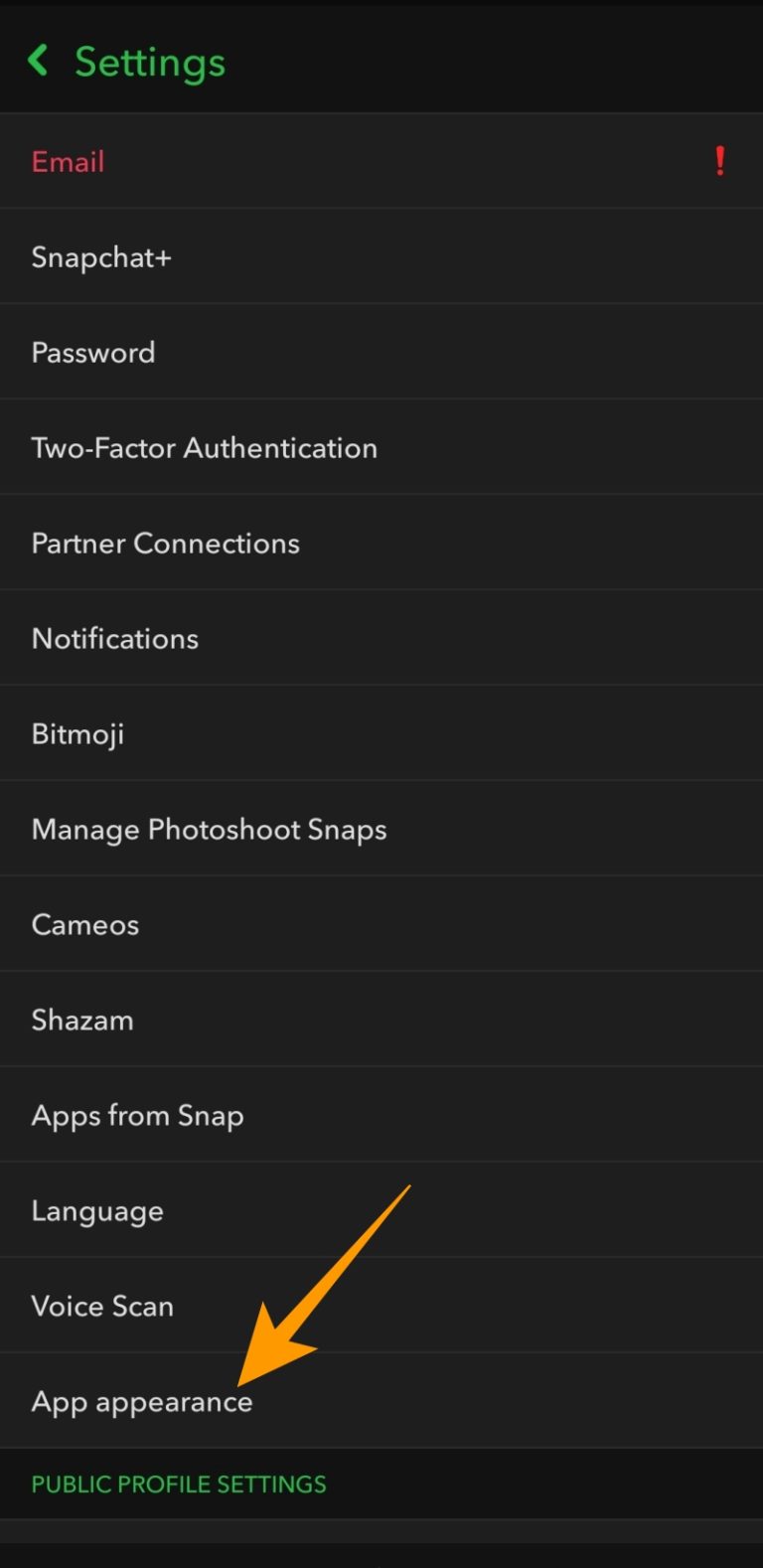This screenshot has width=763, height=1568.
Task: Click the Public Profile Settings header
Action: (179, 1484)
